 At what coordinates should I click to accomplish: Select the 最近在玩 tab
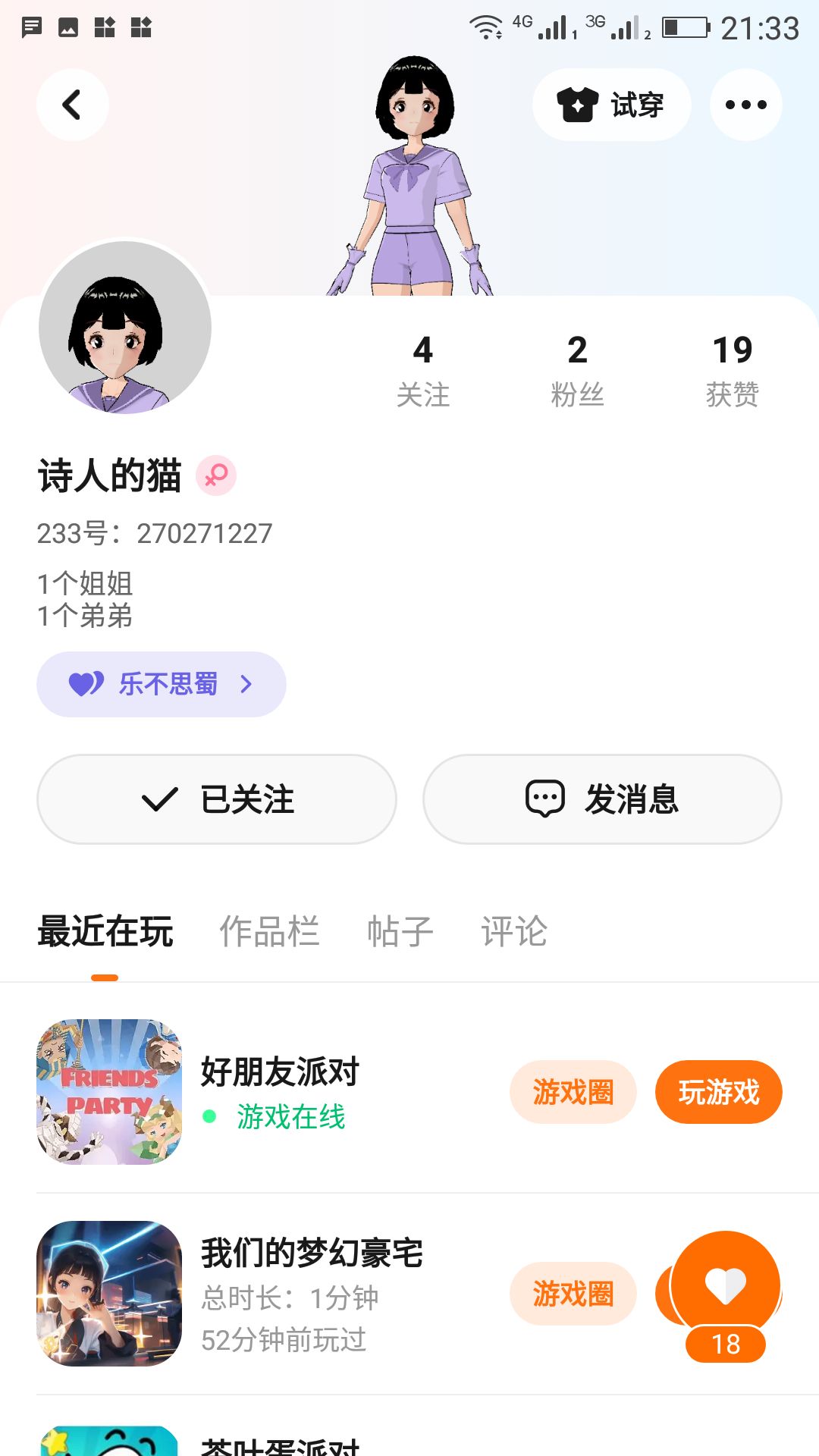point(105,931)
